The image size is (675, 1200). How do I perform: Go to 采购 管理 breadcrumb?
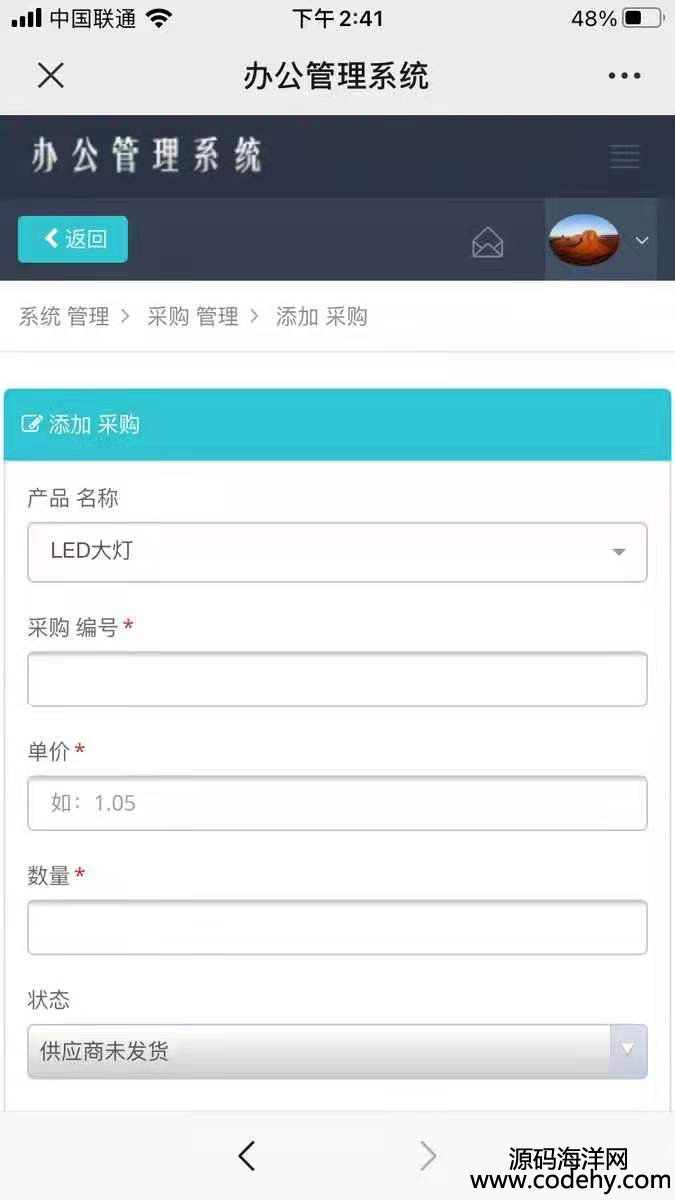point(193,317)
